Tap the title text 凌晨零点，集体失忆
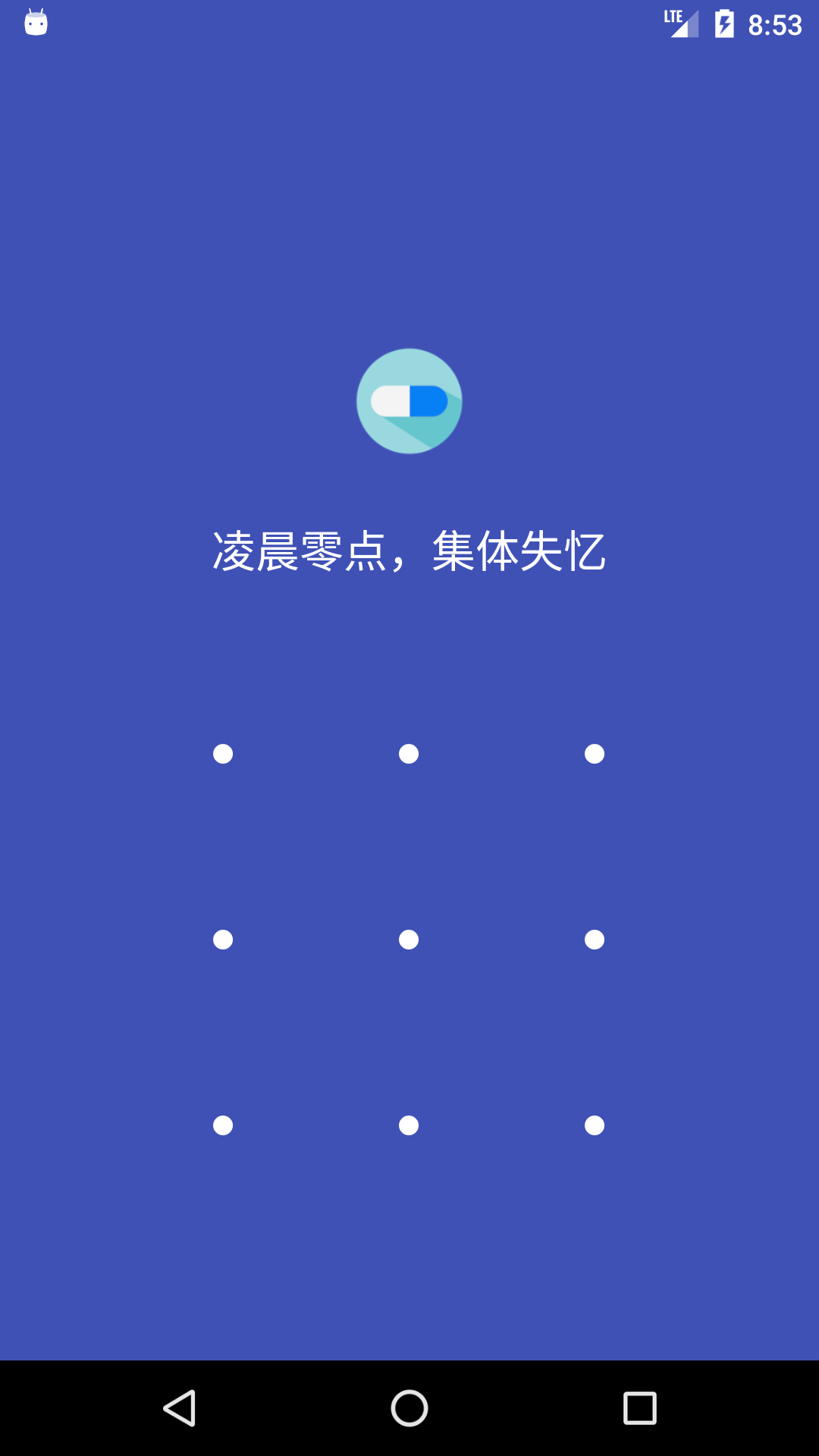This screenshot has height=1456, width=819. point(409,551)
